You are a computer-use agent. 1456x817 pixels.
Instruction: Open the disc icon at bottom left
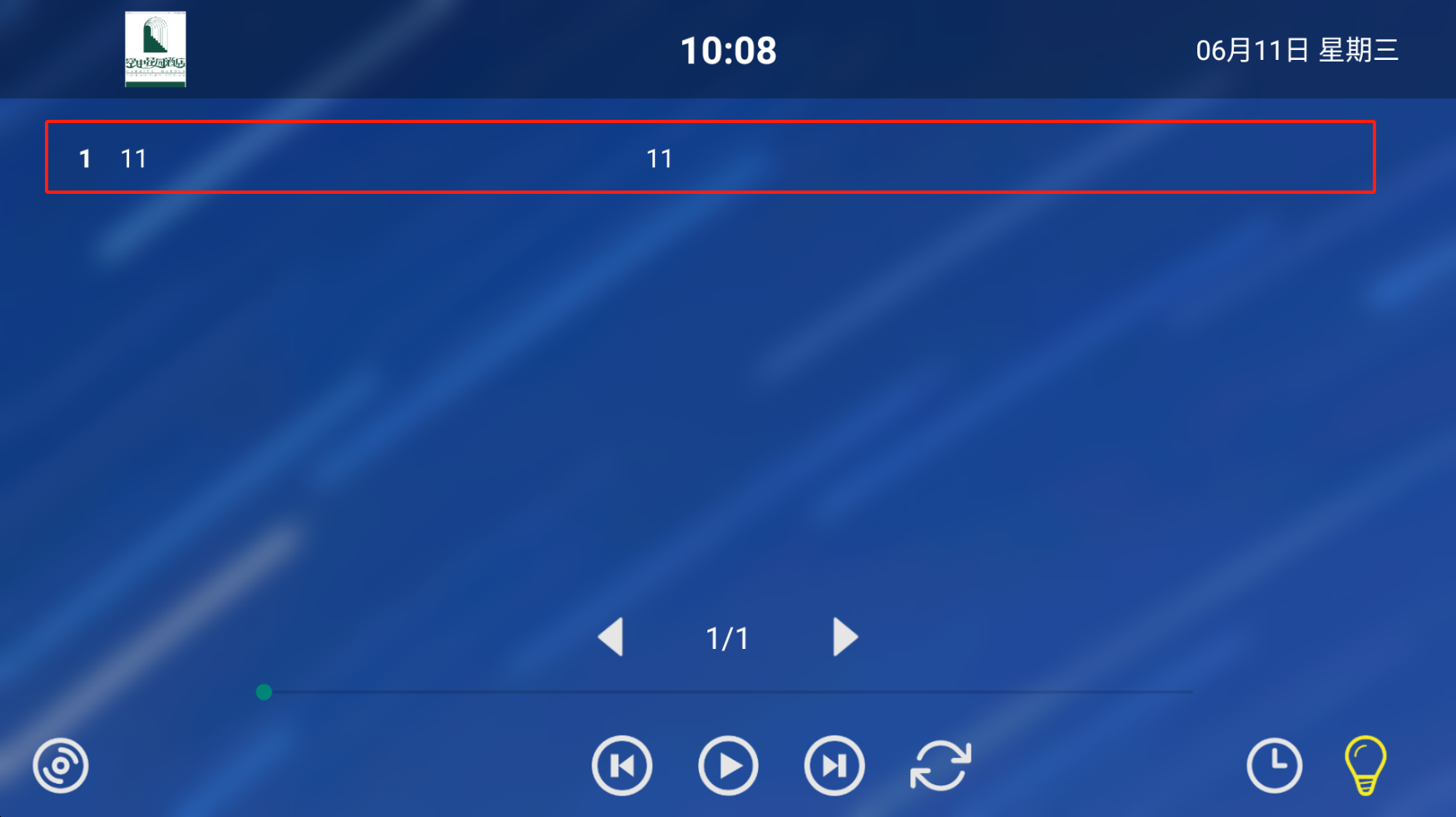pos(61,765)
